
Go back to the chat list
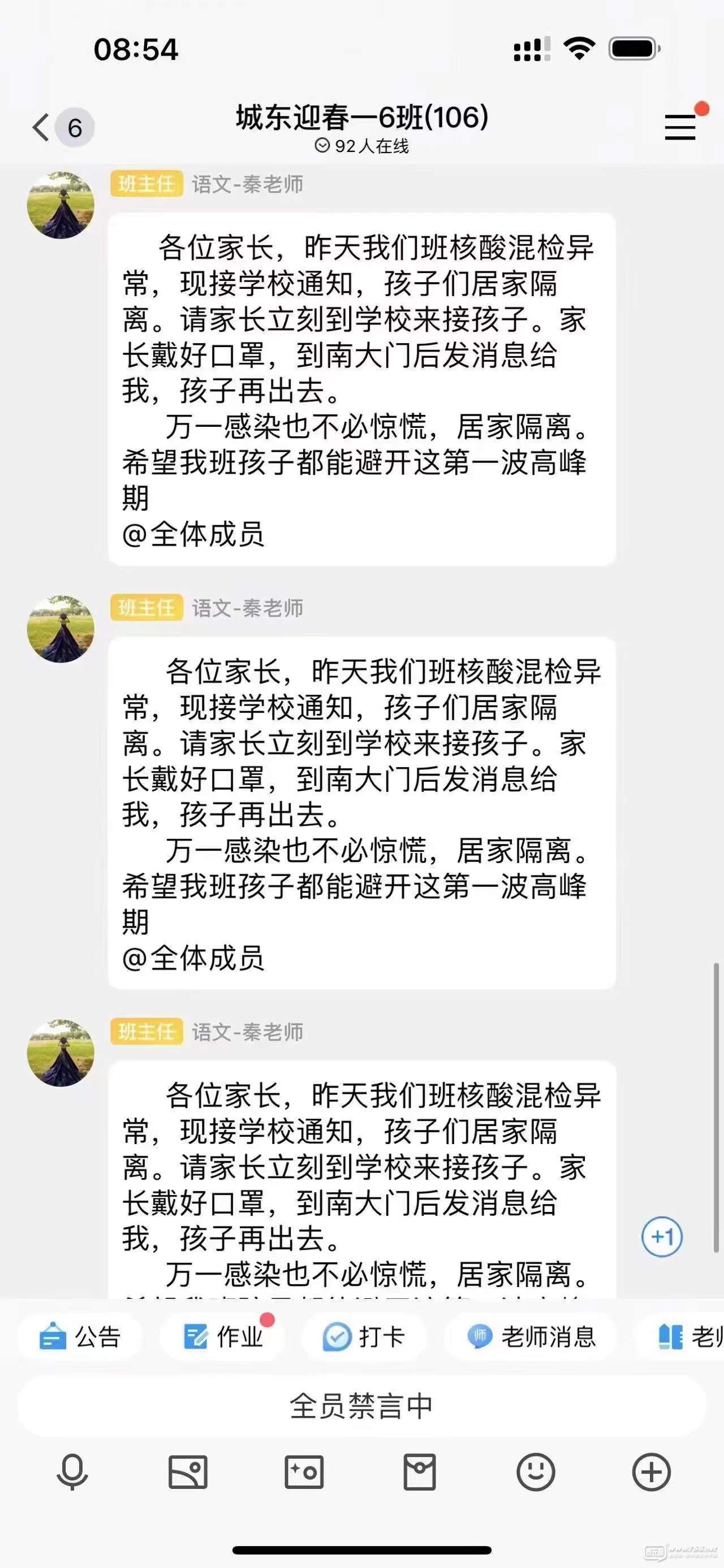[41, 127]
